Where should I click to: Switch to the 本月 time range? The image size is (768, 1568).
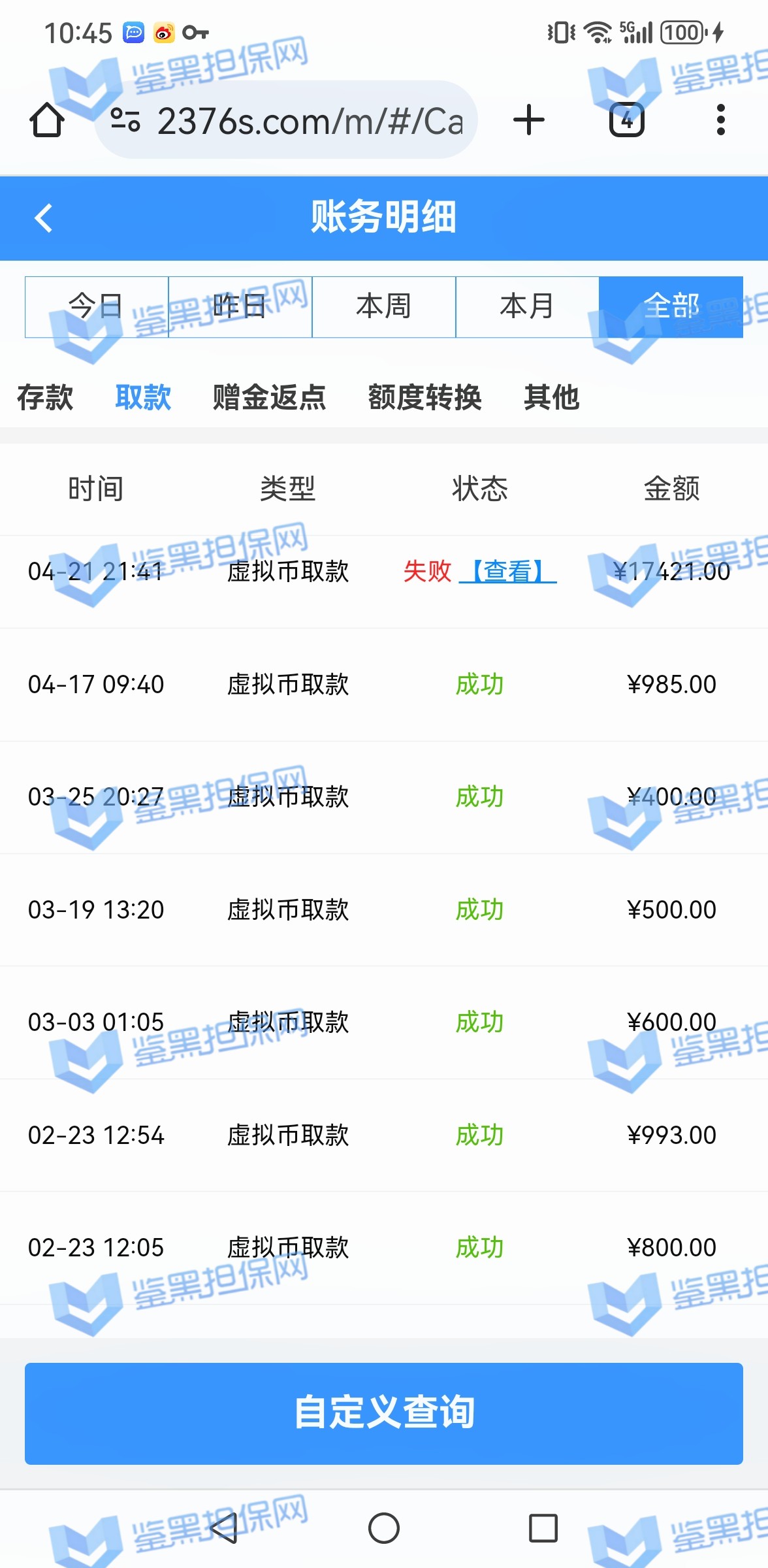528,306
